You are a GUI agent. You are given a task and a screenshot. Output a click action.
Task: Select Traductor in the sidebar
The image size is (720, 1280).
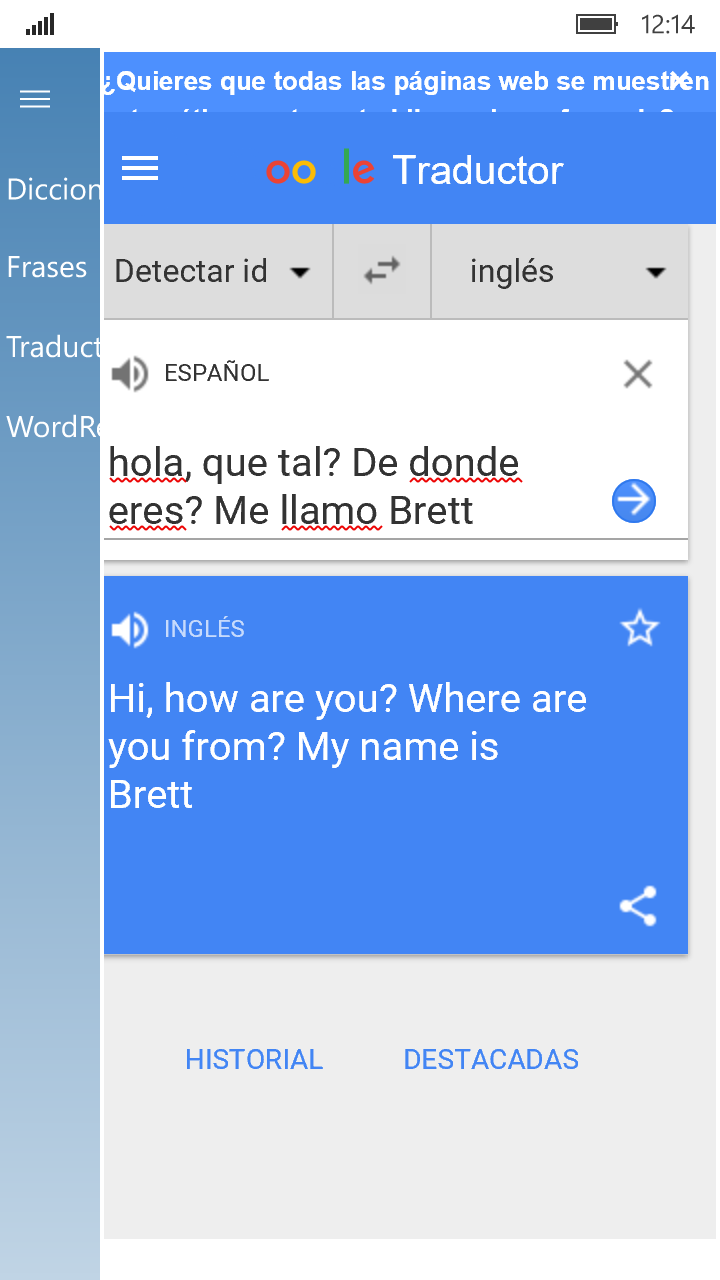click(x=52, y=347)
